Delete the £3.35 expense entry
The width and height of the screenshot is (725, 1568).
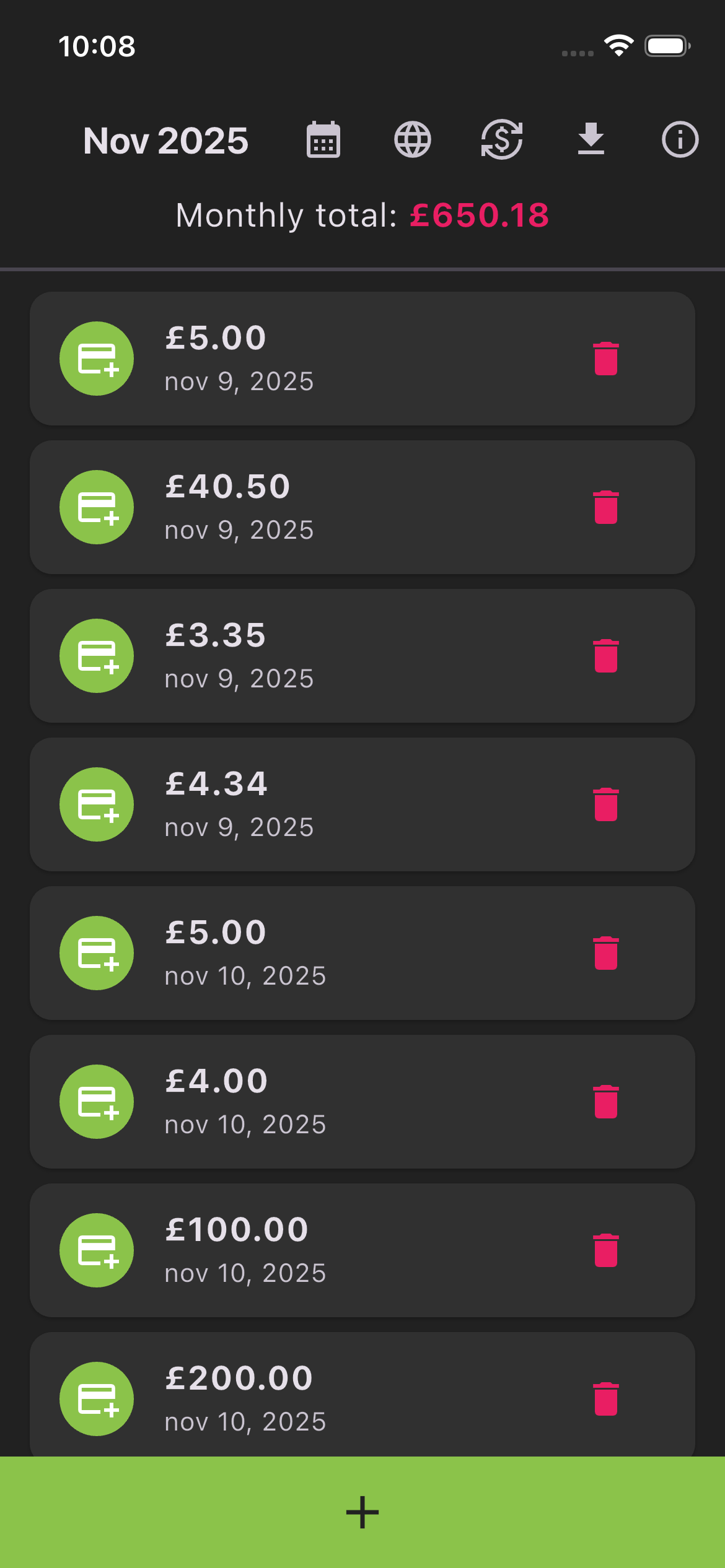pos(606,655)
